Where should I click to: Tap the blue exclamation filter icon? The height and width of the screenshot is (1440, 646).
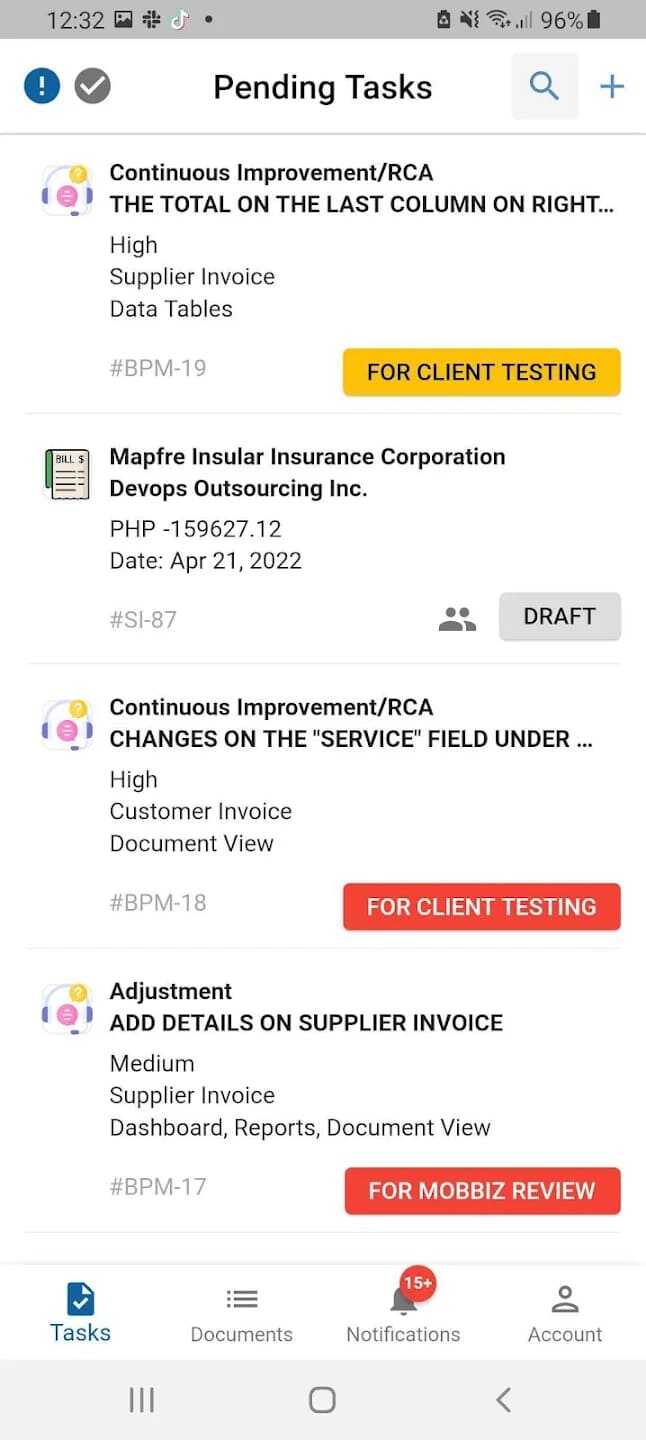tap(42, 87)
